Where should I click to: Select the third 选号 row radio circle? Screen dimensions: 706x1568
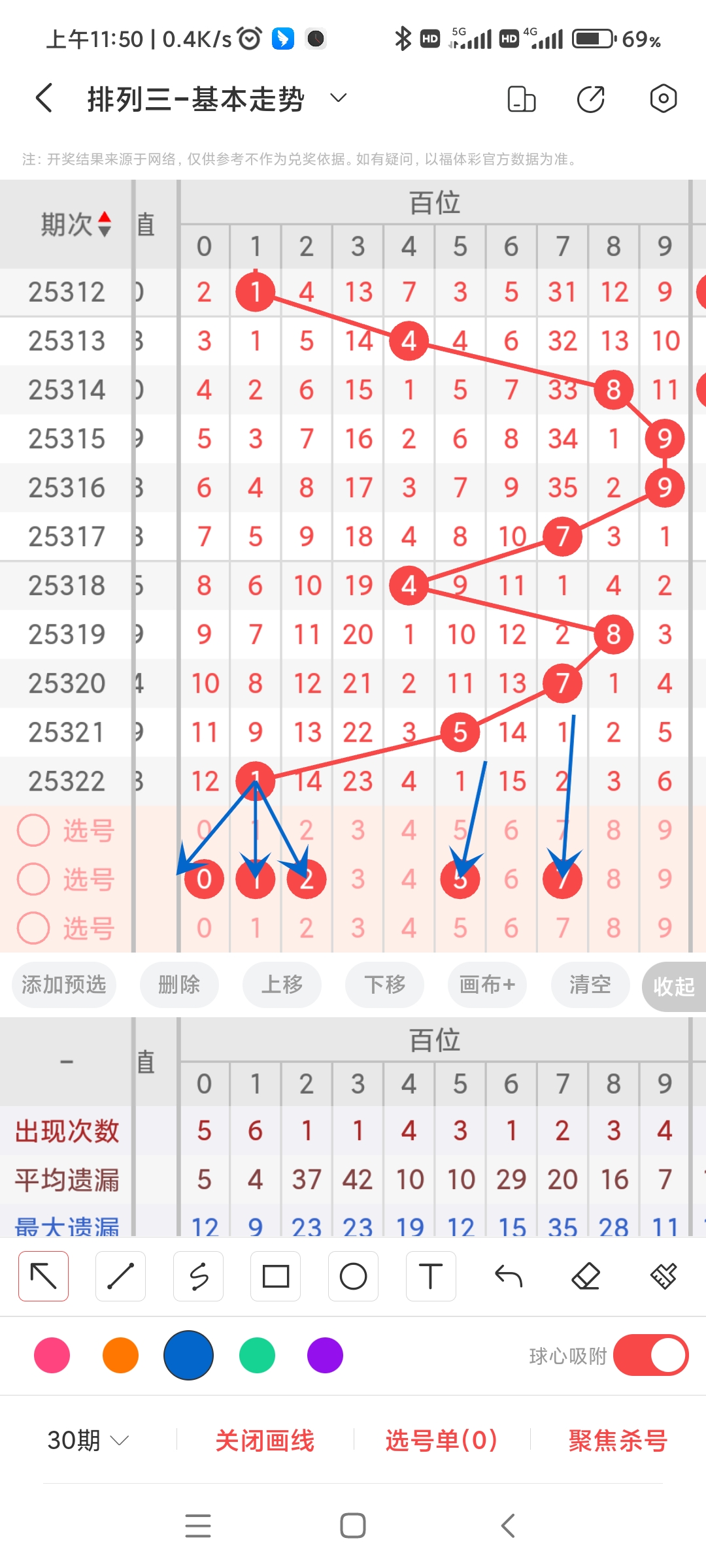pyautogui.click(x=33, y=928)
